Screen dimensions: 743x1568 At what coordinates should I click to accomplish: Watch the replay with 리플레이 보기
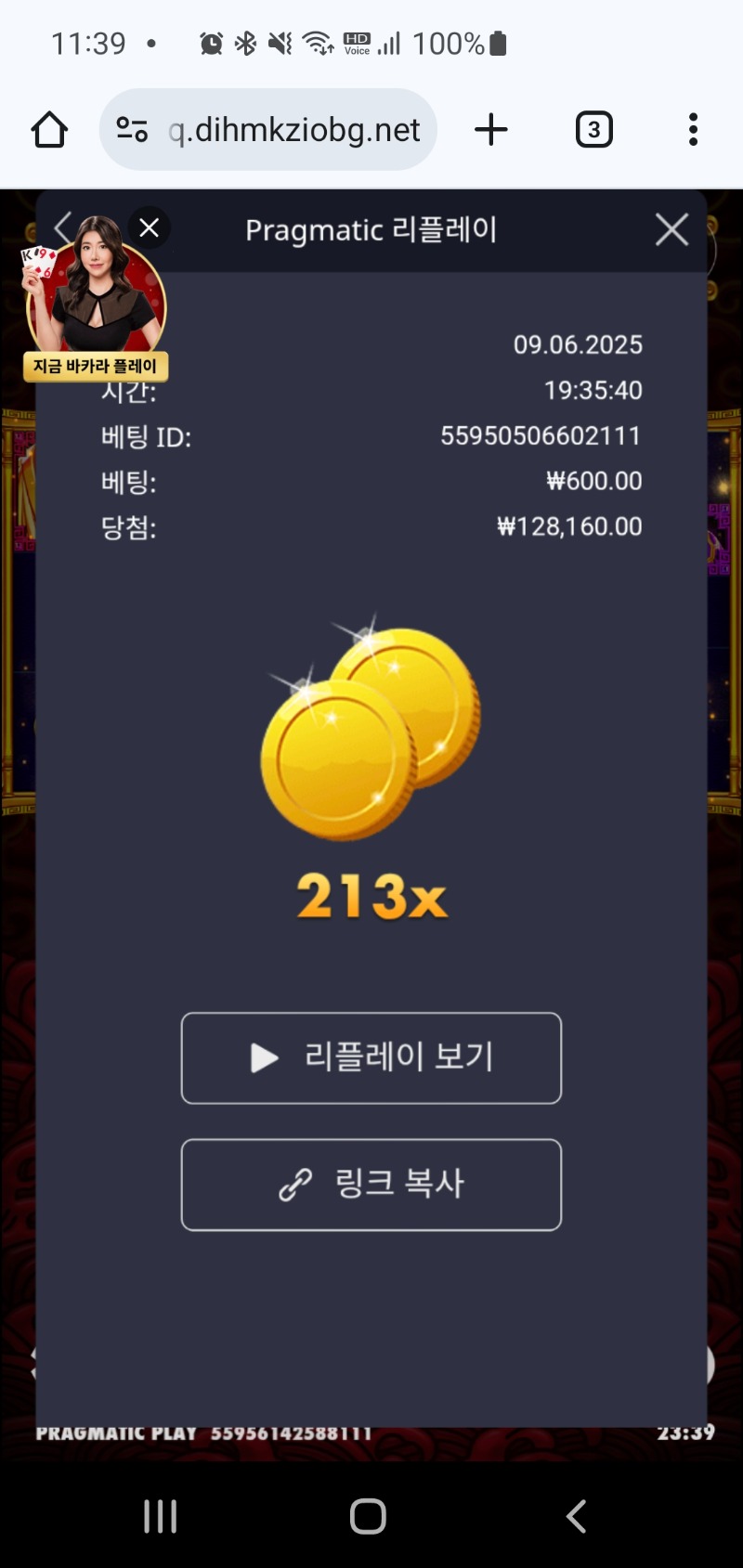tap(371, 1057)
